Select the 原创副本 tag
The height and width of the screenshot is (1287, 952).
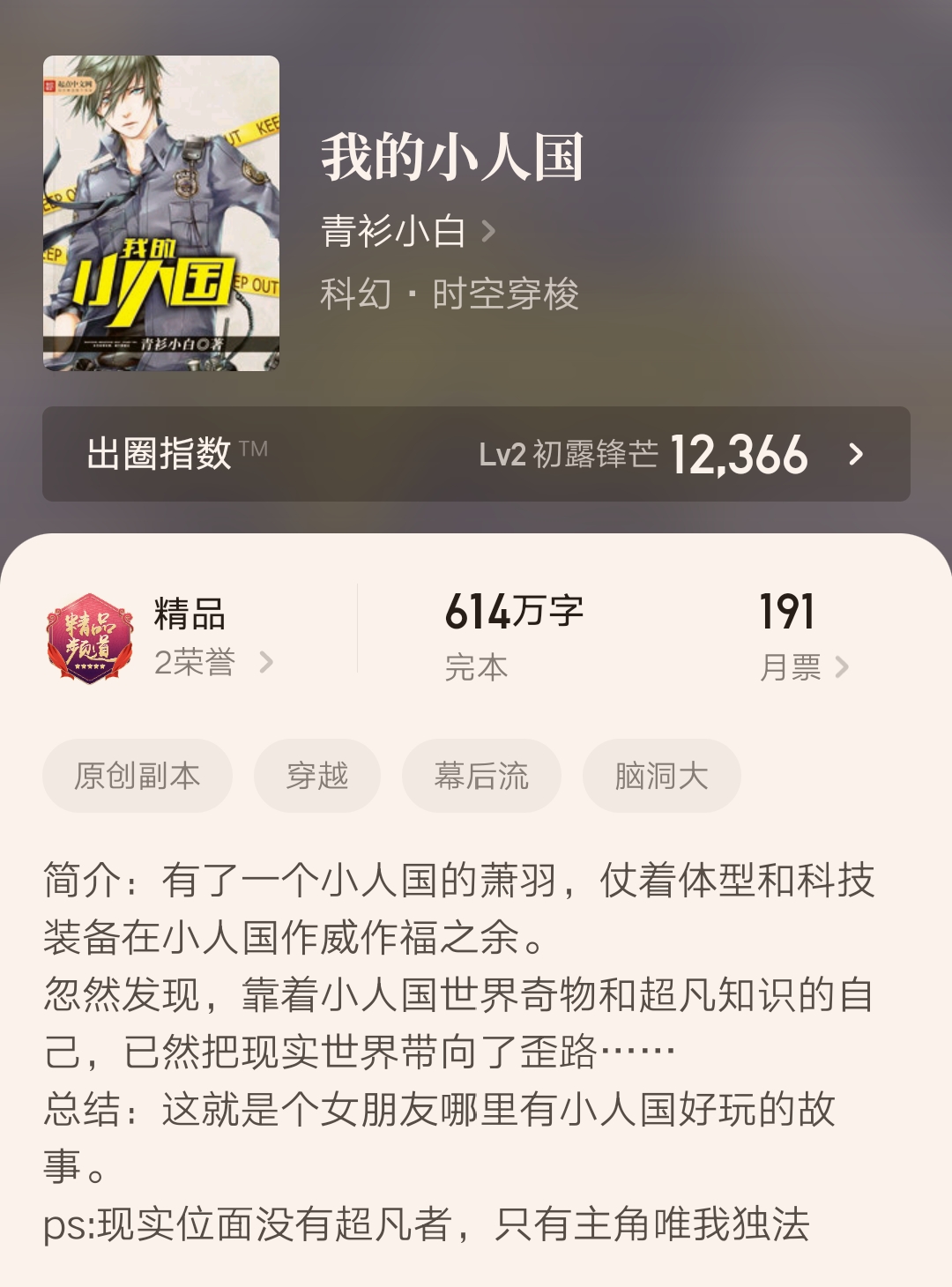coord(135,775)
